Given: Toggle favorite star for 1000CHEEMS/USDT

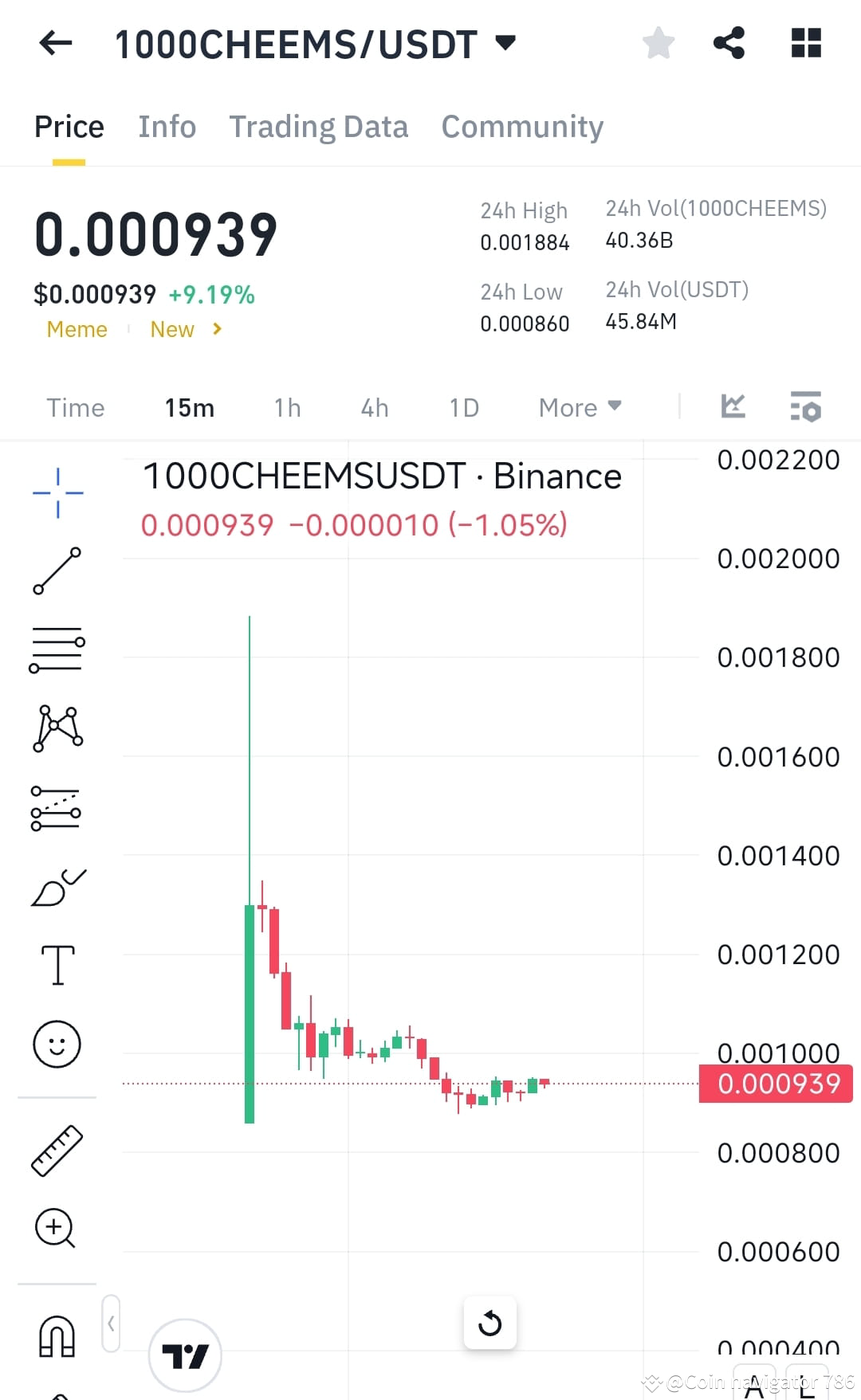Looking at the screenshot, I should (x=659, y=44).
